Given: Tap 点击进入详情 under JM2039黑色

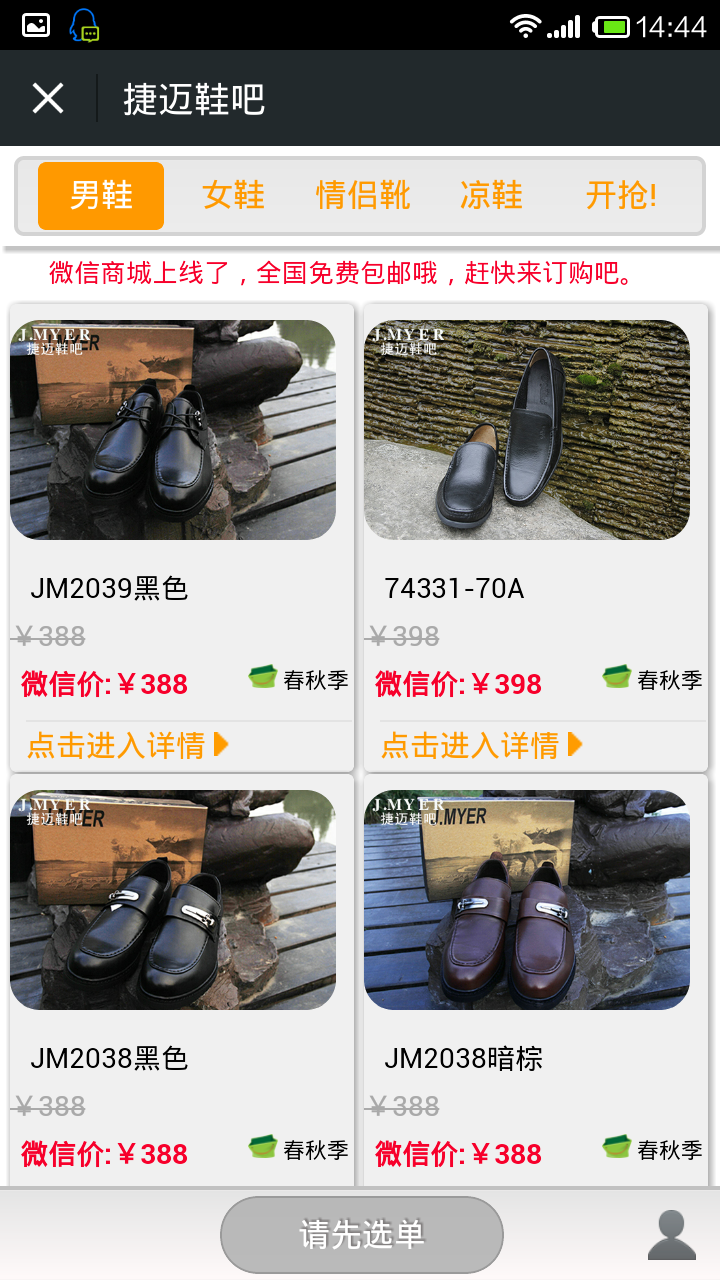Looking at the screenshot, I should coord(128,745).
